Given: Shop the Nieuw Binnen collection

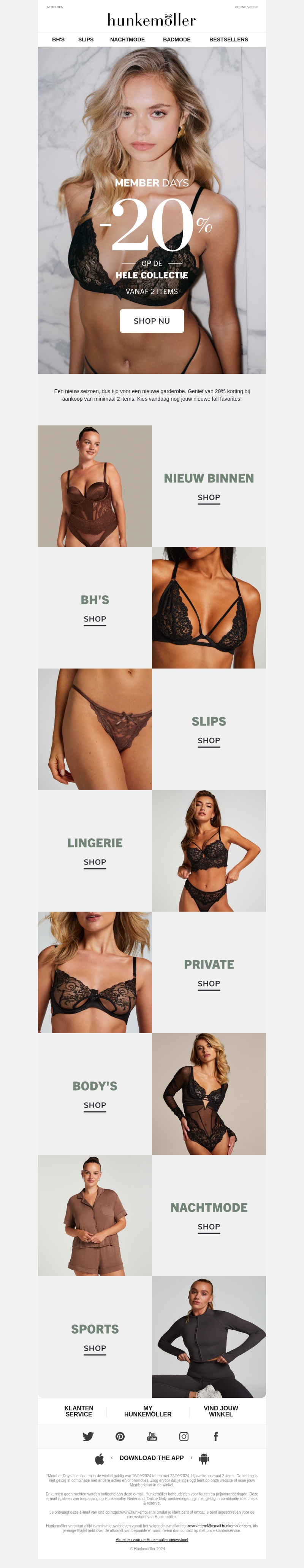Looking at the screenshot, I should (208, 497).
